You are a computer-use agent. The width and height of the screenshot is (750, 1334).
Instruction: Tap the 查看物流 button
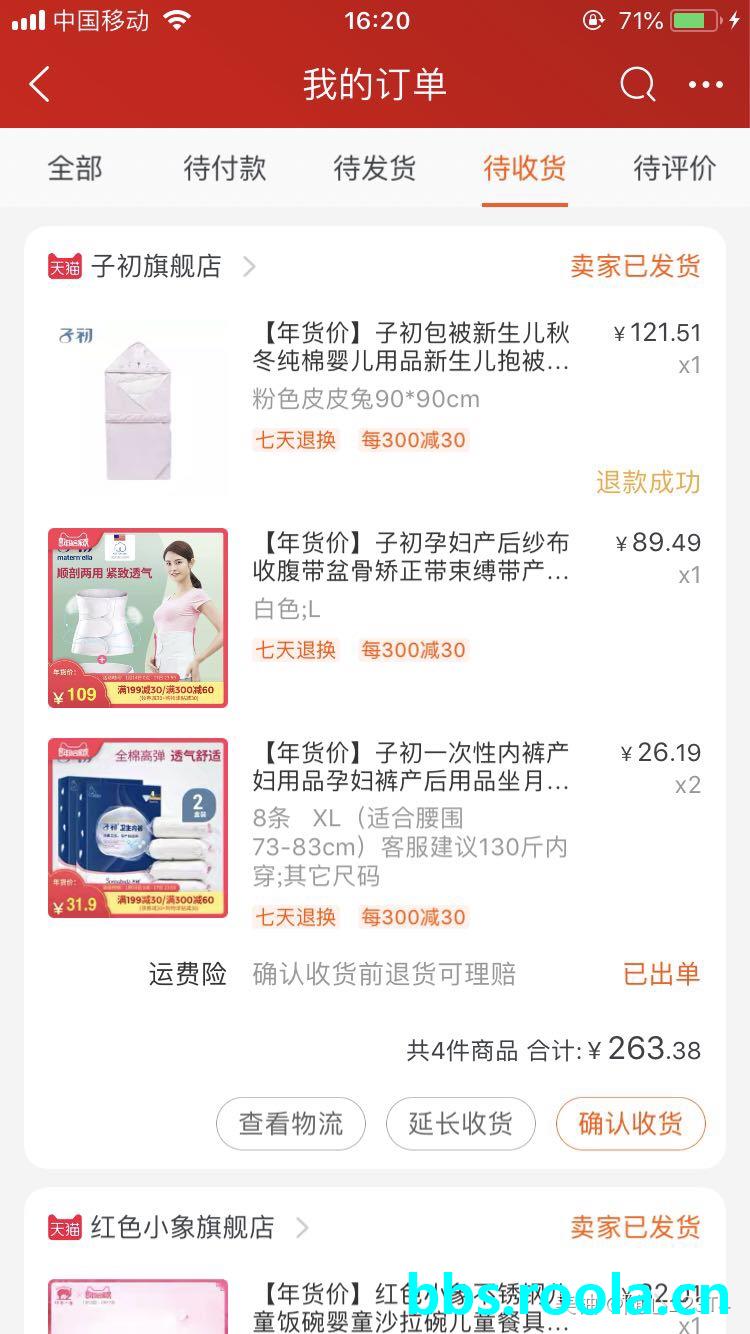291,1123
